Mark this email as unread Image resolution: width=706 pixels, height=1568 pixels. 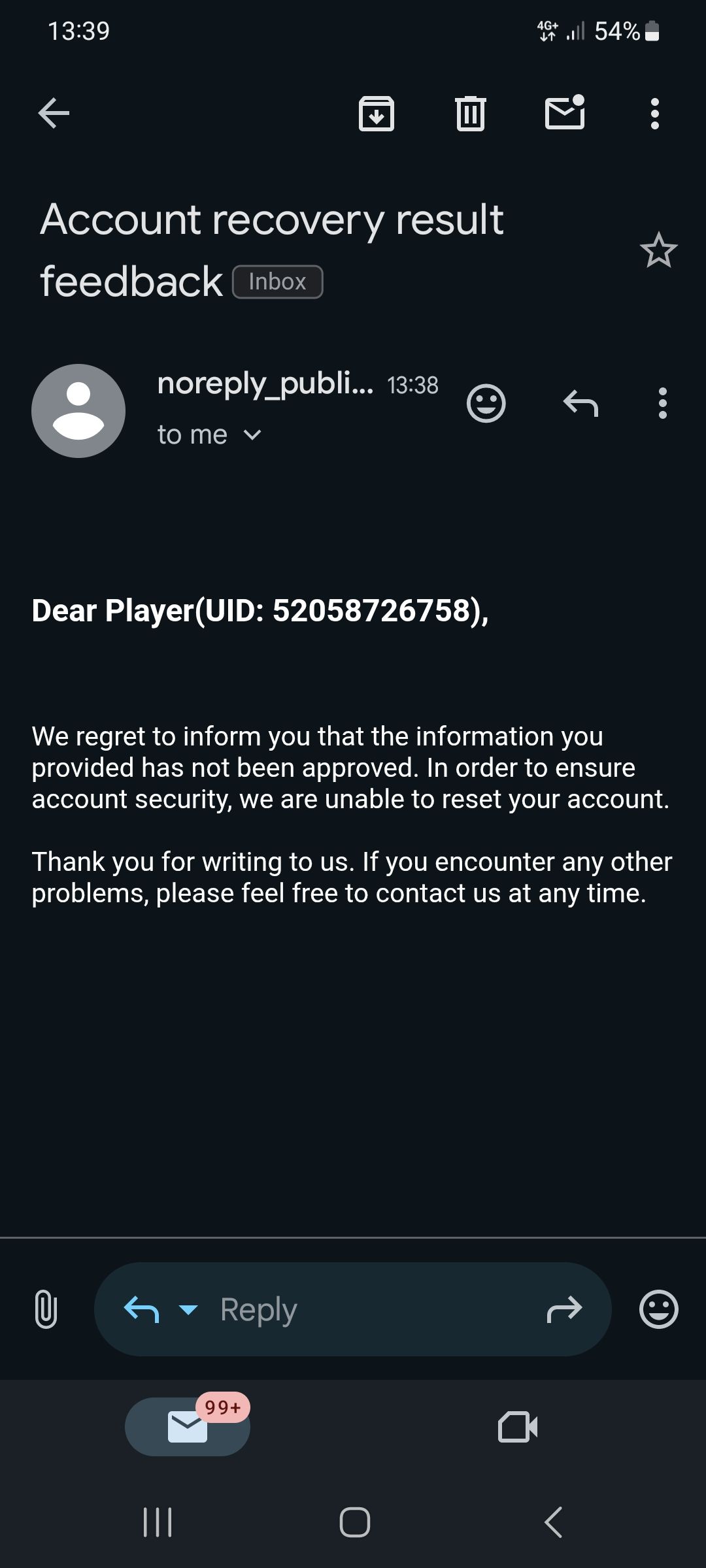[x=565, y=113]
